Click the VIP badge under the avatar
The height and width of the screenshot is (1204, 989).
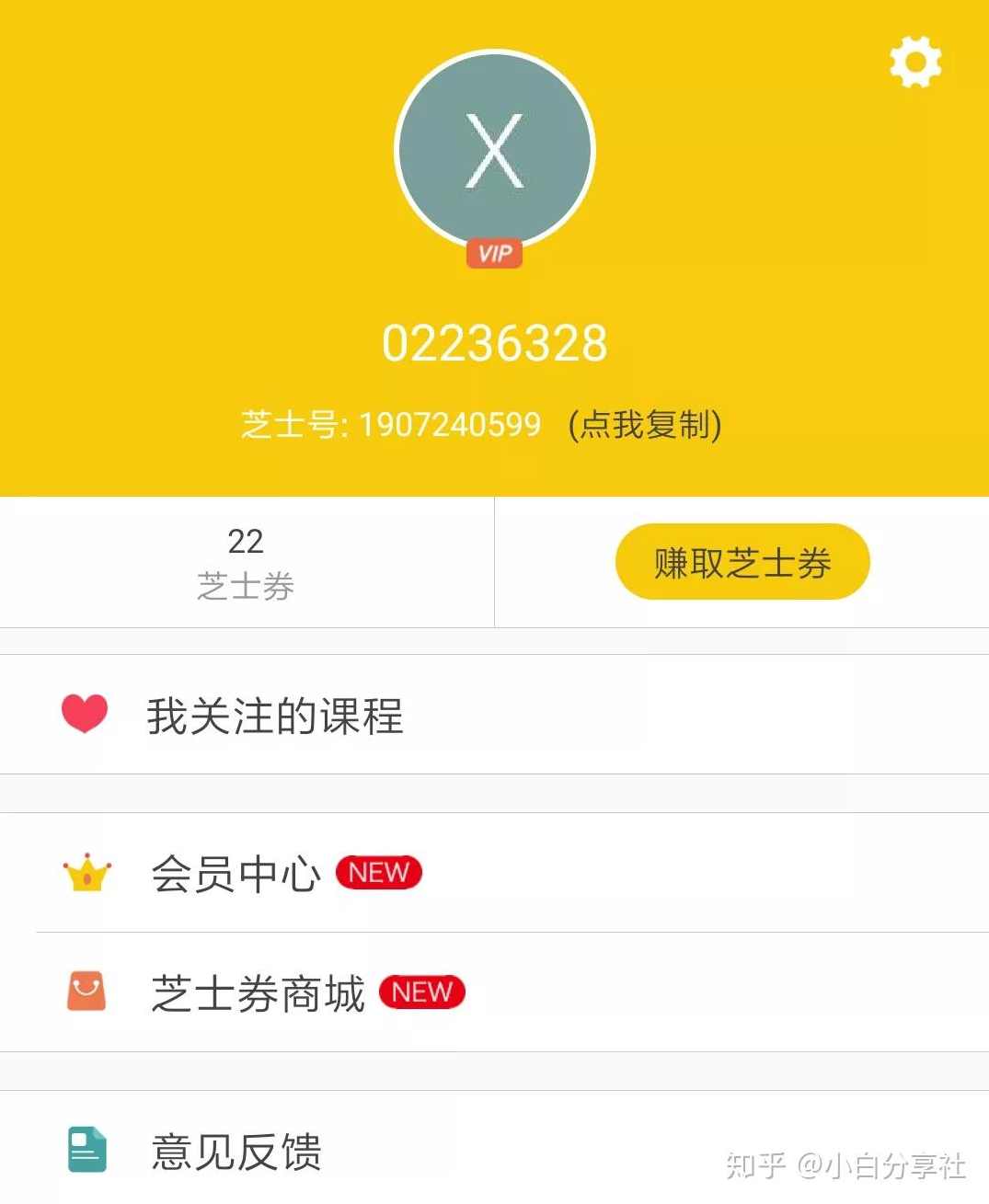tap(495, 253)
